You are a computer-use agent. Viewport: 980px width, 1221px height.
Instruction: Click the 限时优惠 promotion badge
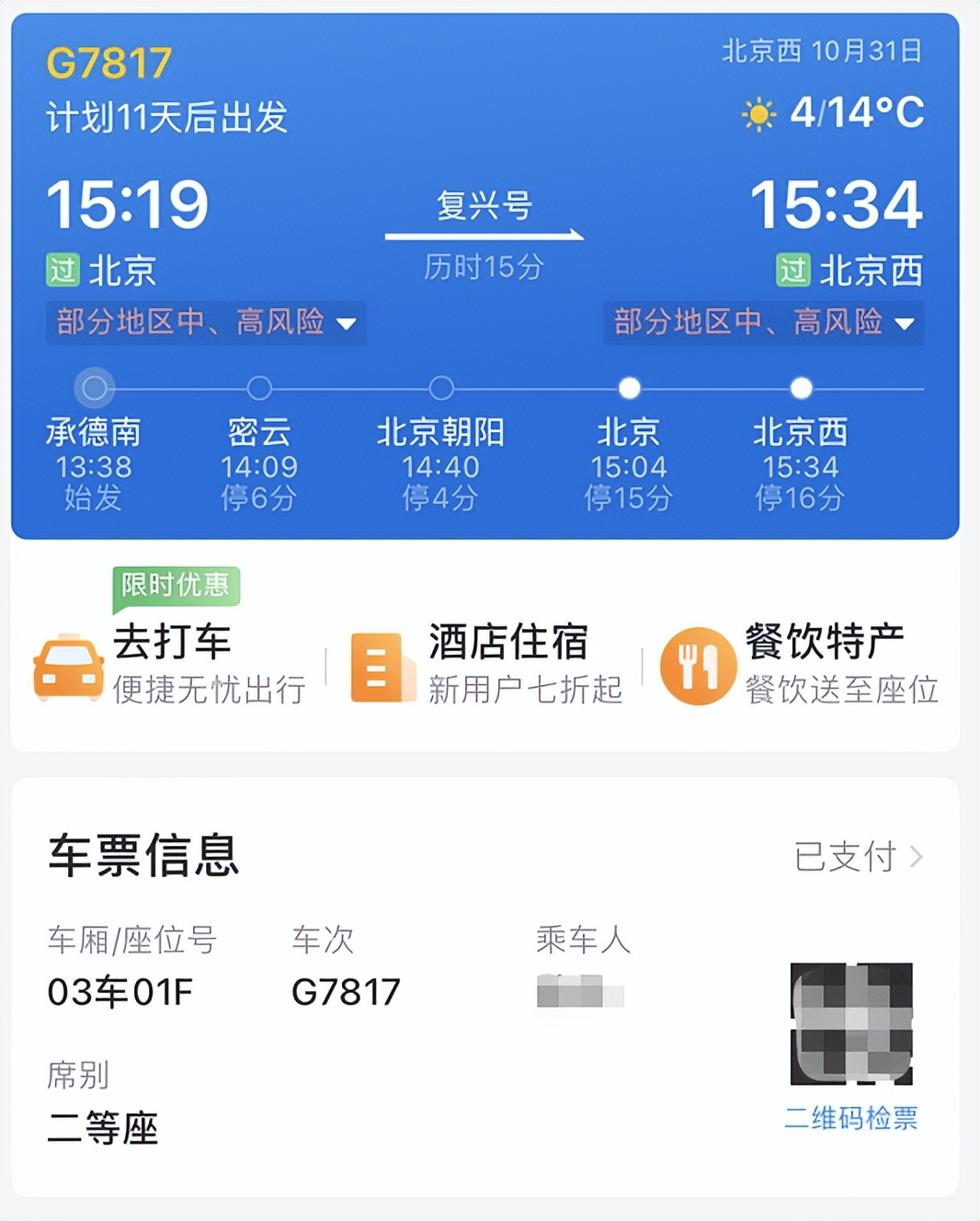[176, 585]
